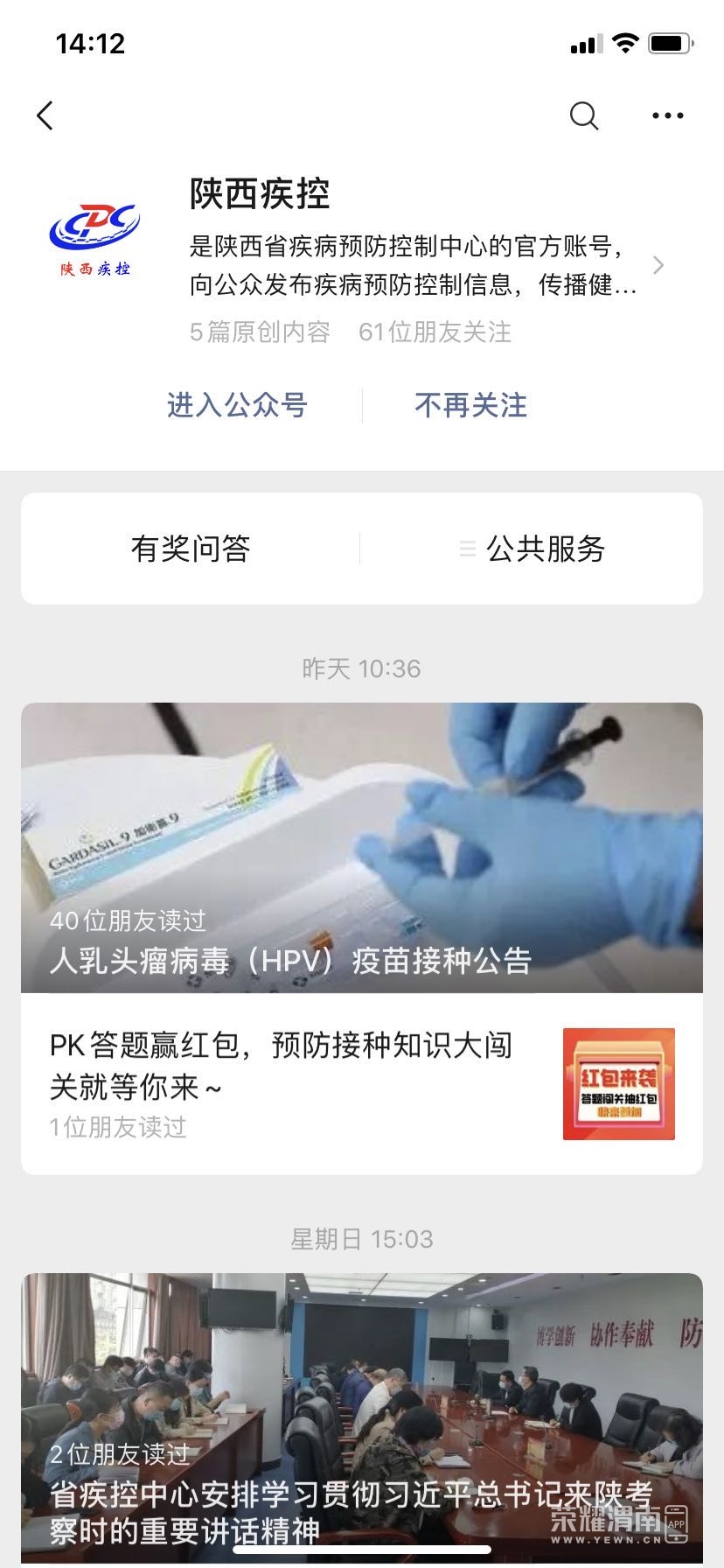Open the 有奖问答 menu
Image resolution: width=724 pixels, height=1568 pixels.
point(191,549)
